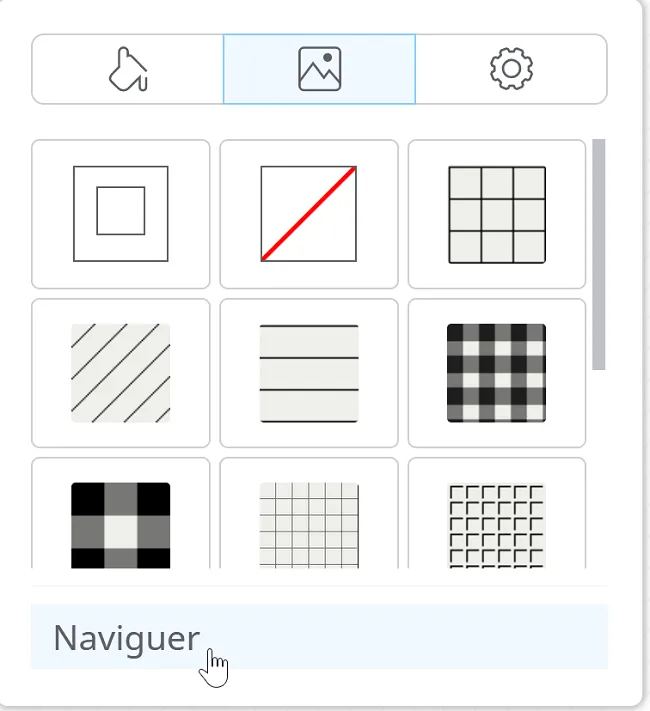
Task: Select the red diagonal no-fill option
Action: click(x=309, y=214)
